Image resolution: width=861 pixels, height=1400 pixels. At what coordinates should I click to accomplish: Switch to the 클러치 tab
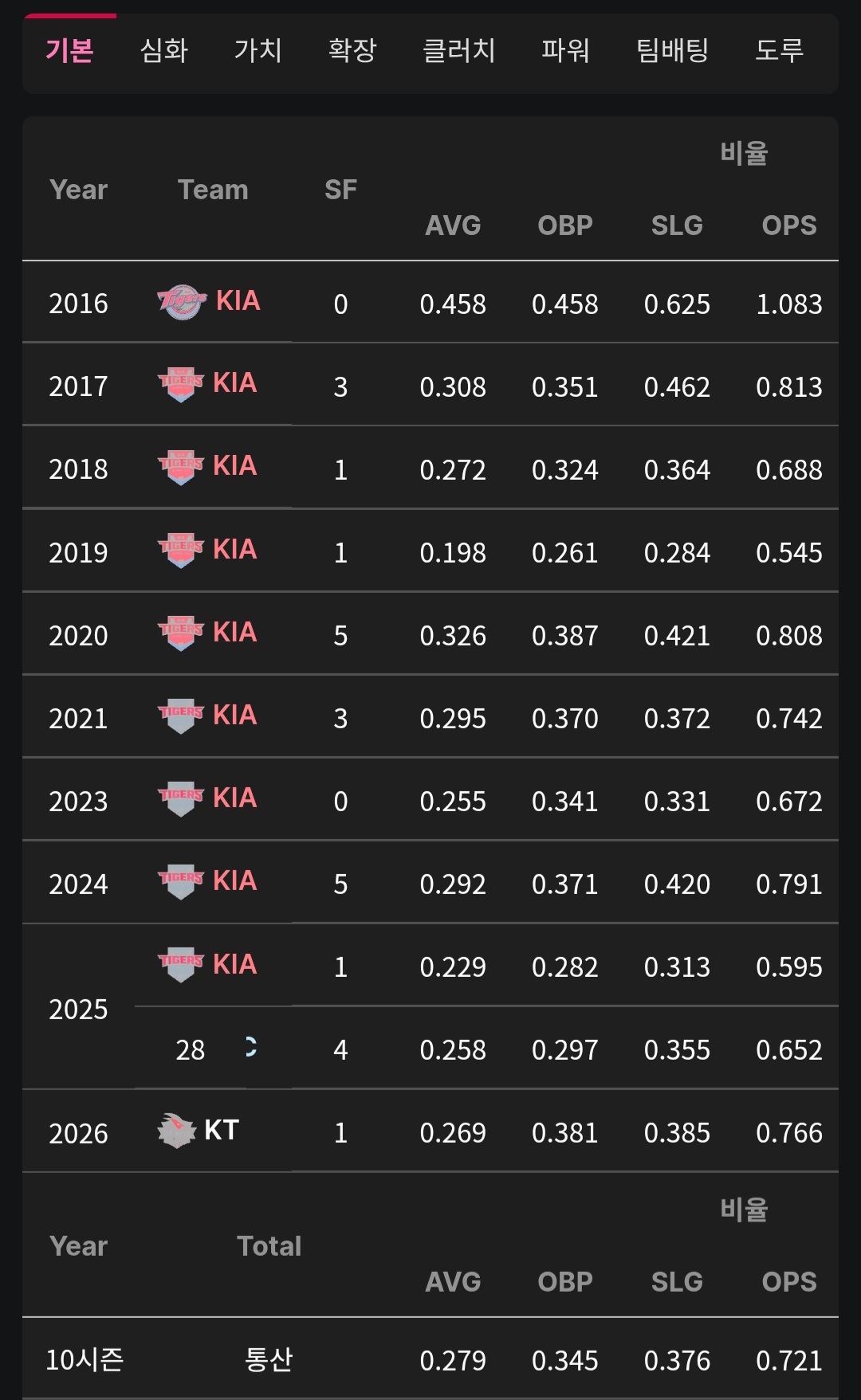(x=458, y=51)
